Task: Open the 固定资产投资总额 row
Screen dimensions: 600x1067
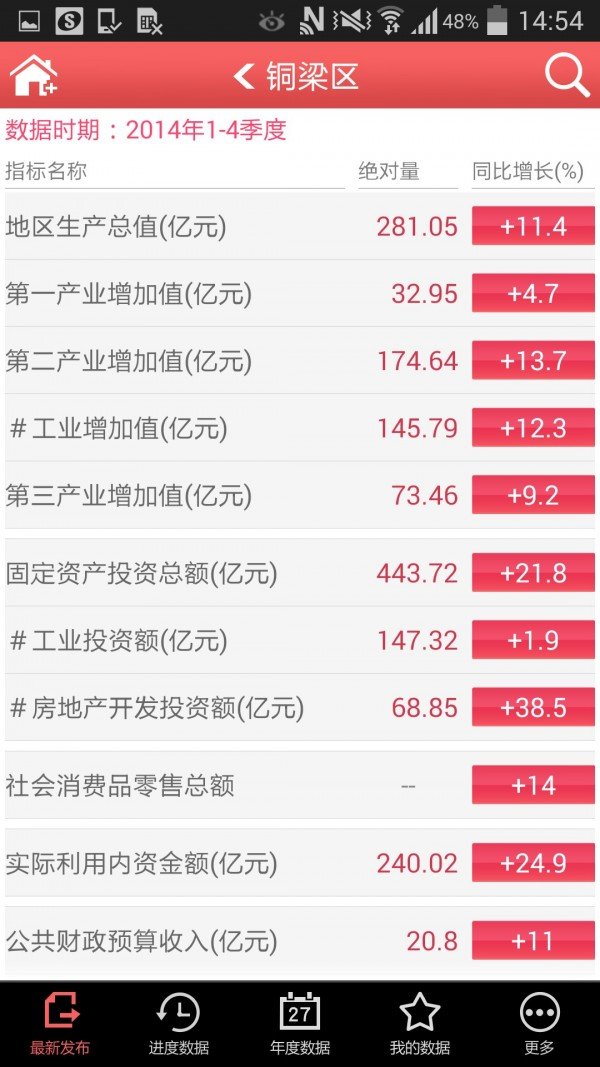Action: coord(300,573)
